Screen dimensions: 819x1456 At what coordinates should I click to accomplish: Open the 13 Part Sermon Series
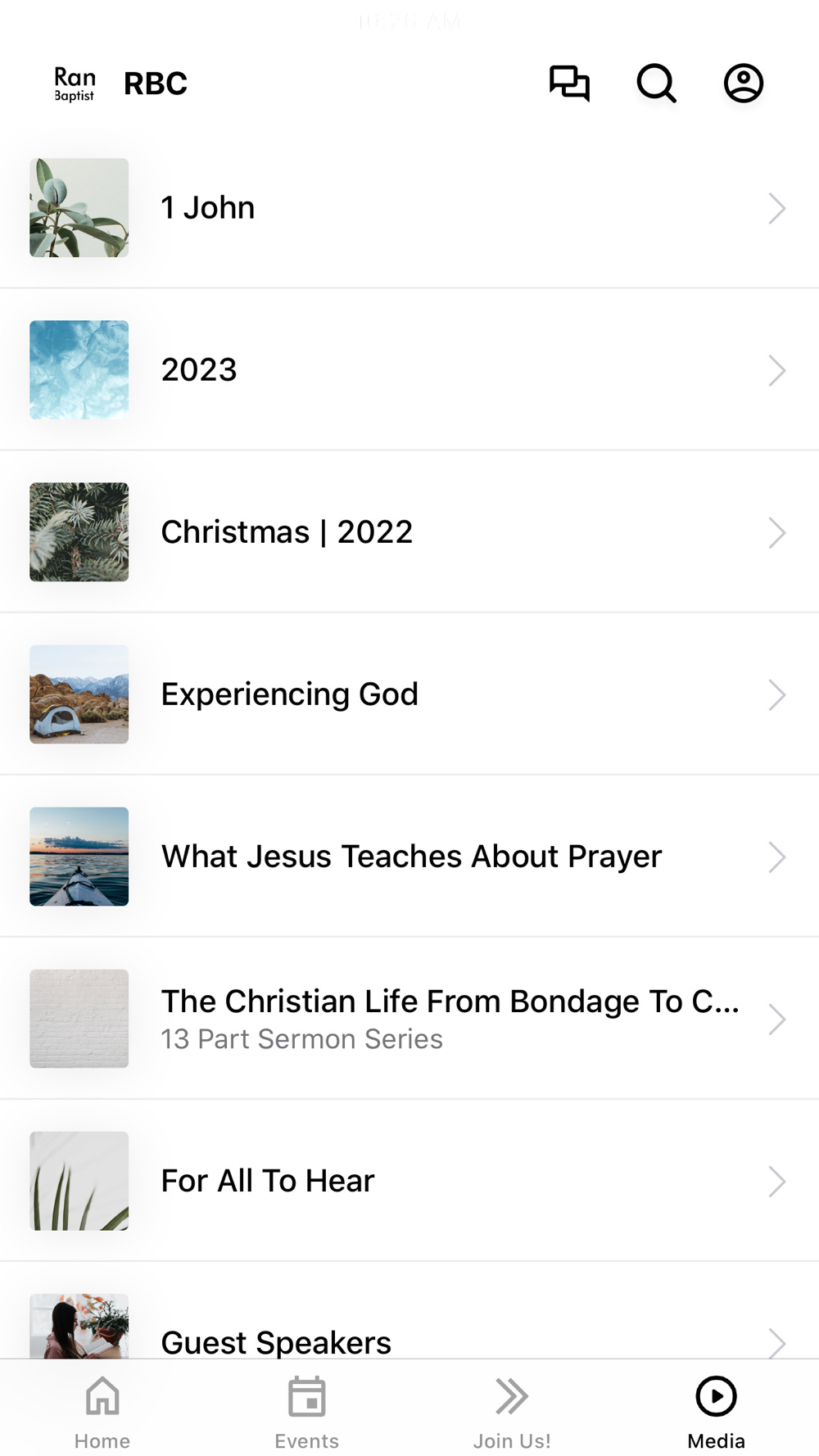point(409,1019)
